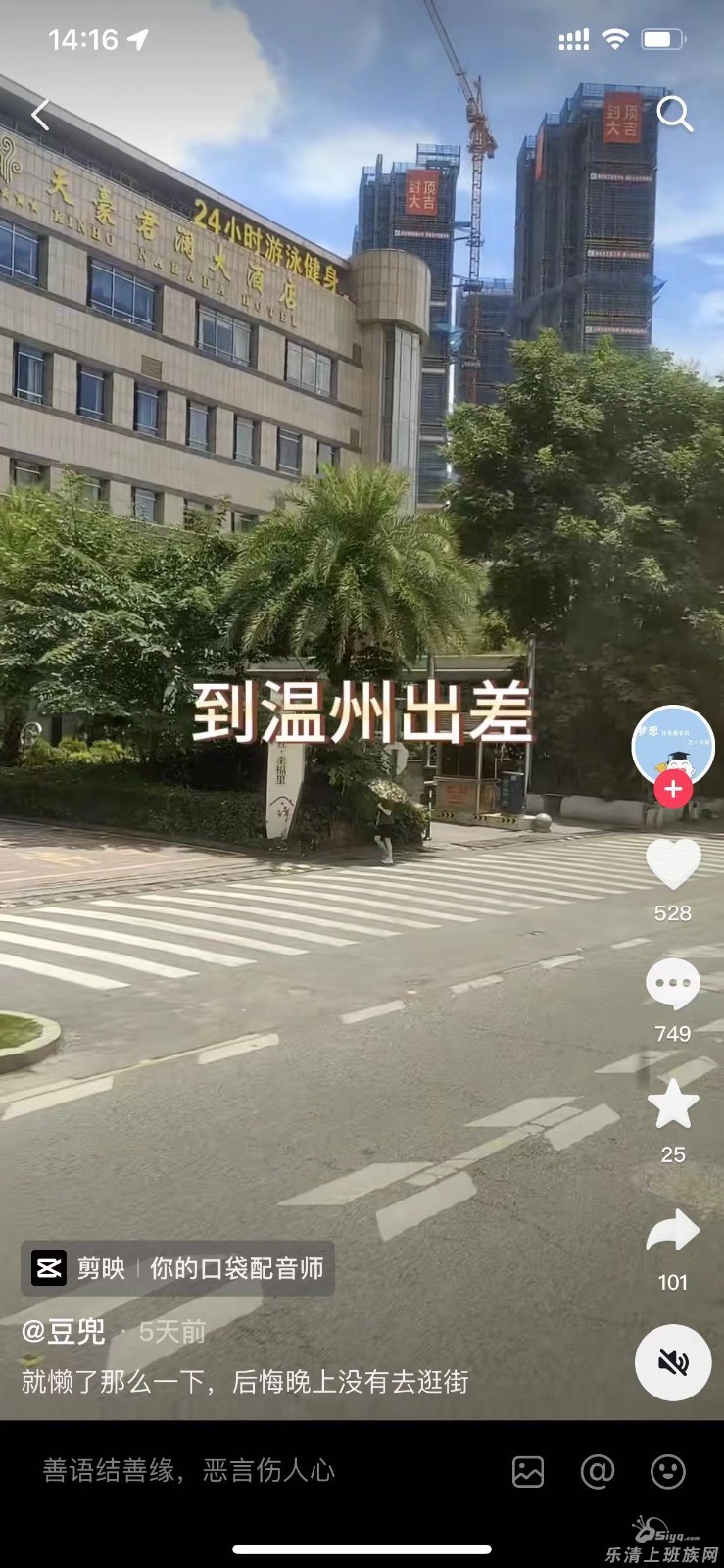Open the @豆兜 username profile

click(x=64, y=1331)
